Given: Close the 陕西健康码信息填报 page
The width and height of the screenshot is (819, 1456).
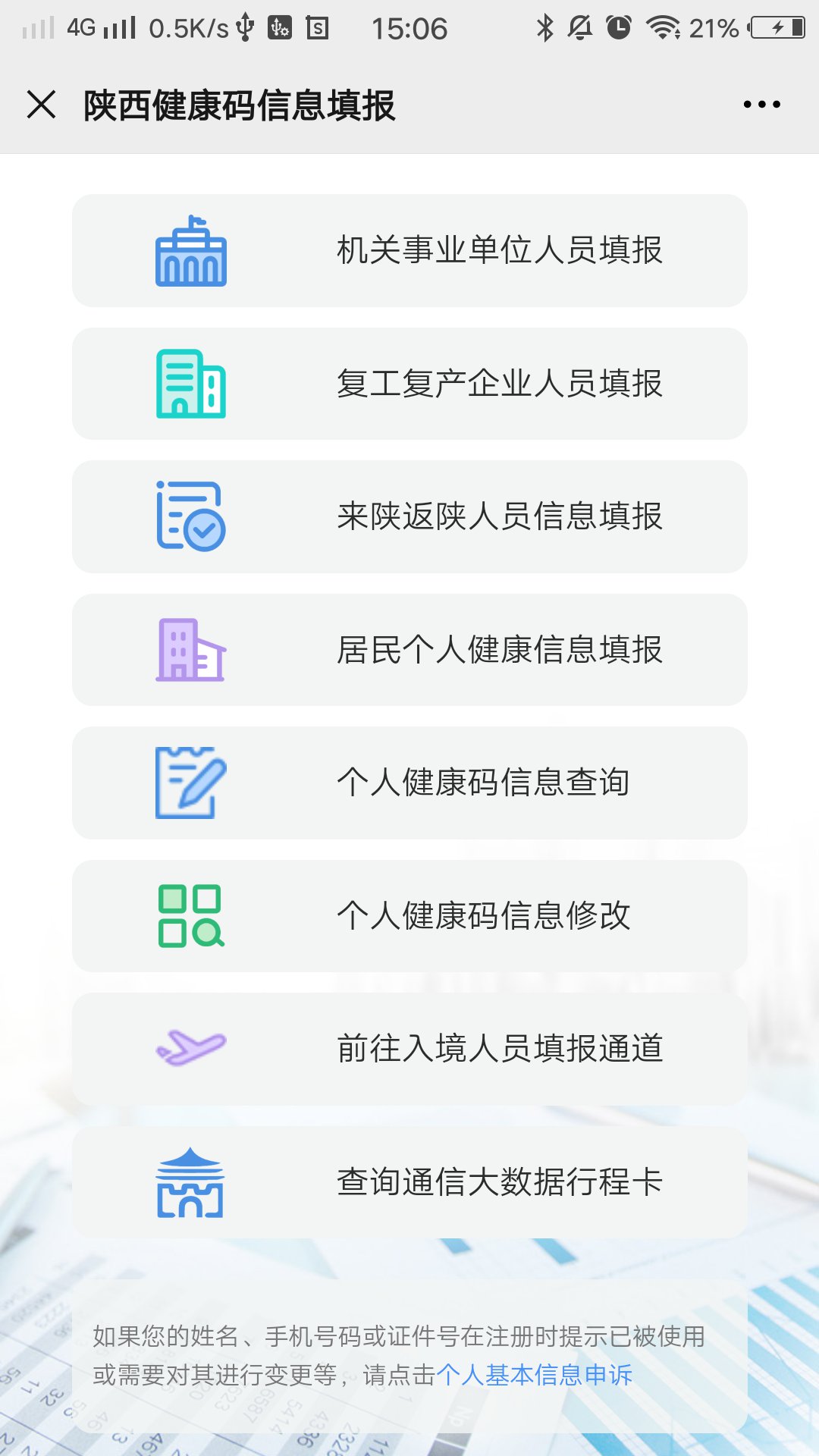Looking at the screenshot, I should (42, 105).
